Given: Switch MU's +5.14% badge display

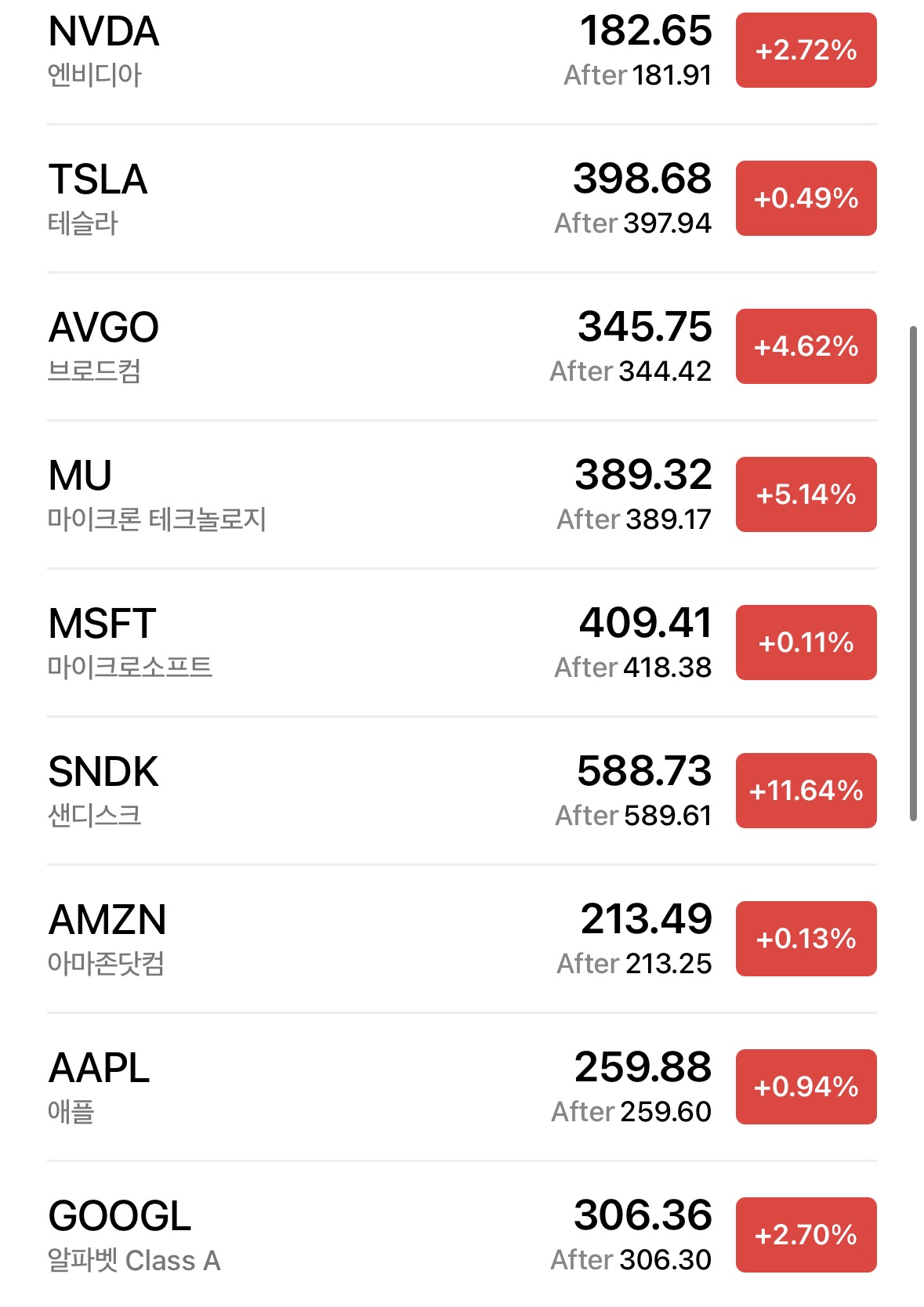Looking at the screenshot, I should click(x=806, y=494).
